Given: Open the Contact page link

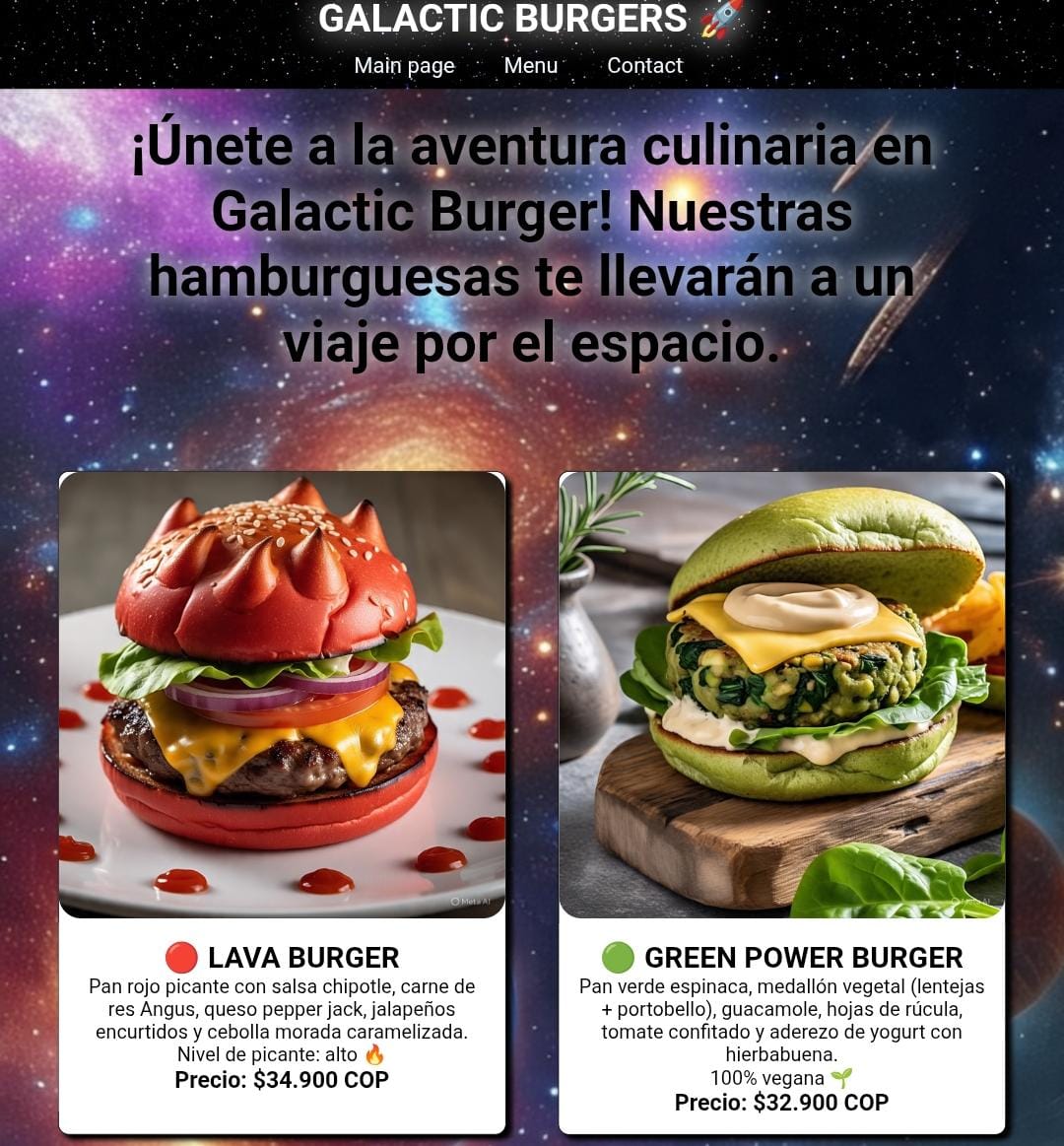Looking at the screenshot, I should point(644,66).
